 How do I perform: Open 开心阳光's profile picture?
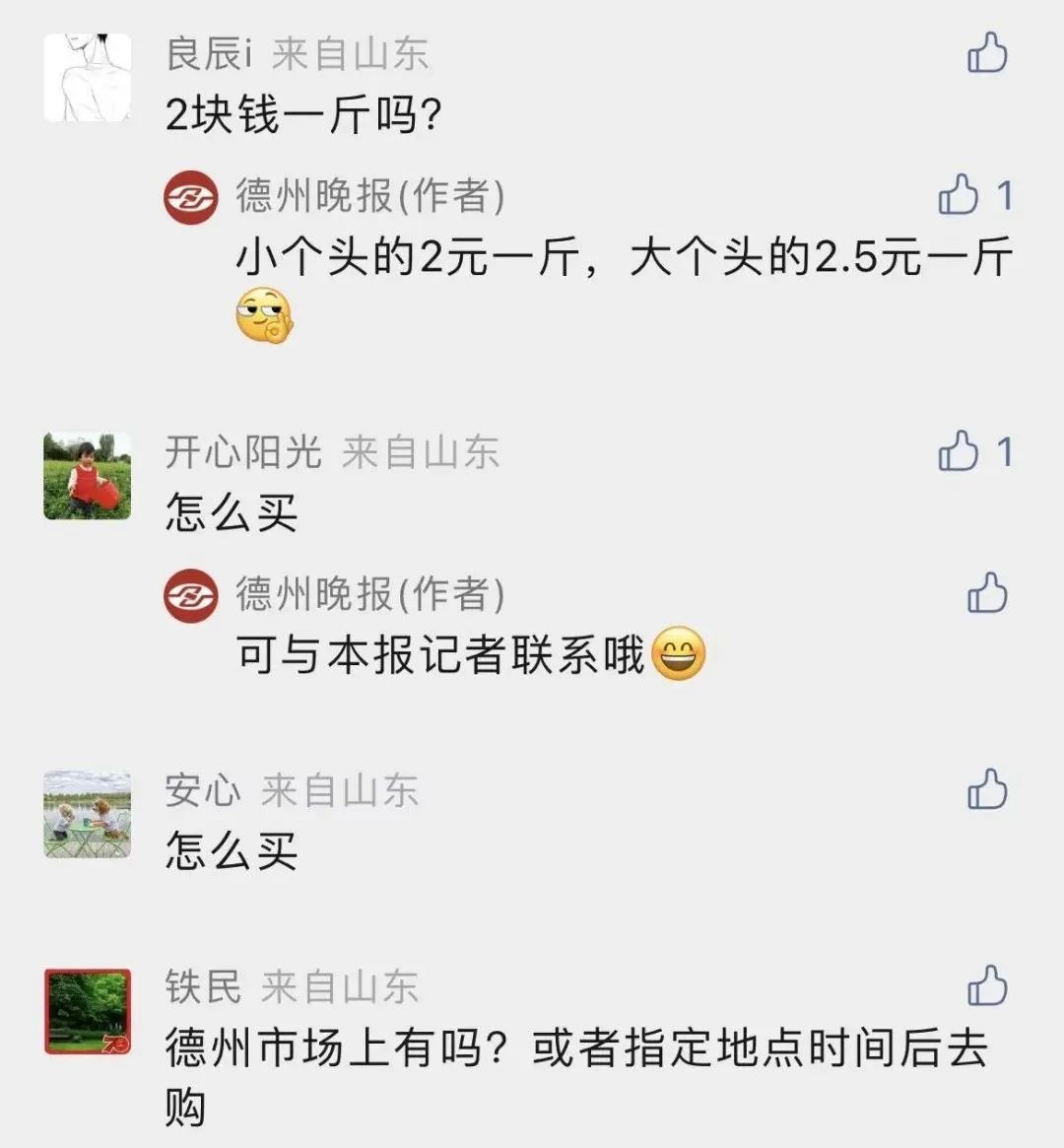click(87, 476)
